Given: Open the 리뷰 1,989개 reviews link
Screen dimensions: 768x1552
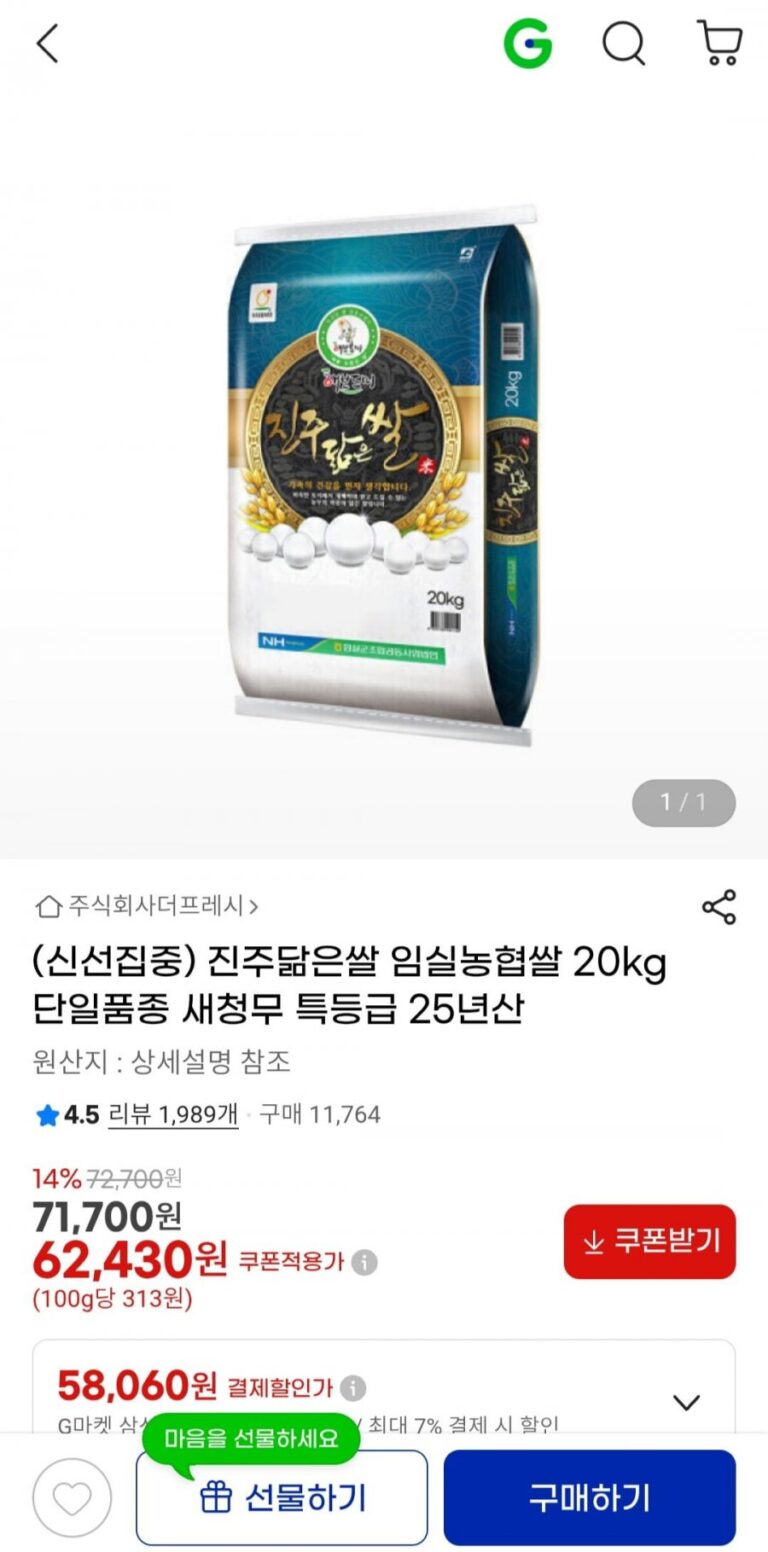Looking at the screenshot, I should click(172, 1114).
